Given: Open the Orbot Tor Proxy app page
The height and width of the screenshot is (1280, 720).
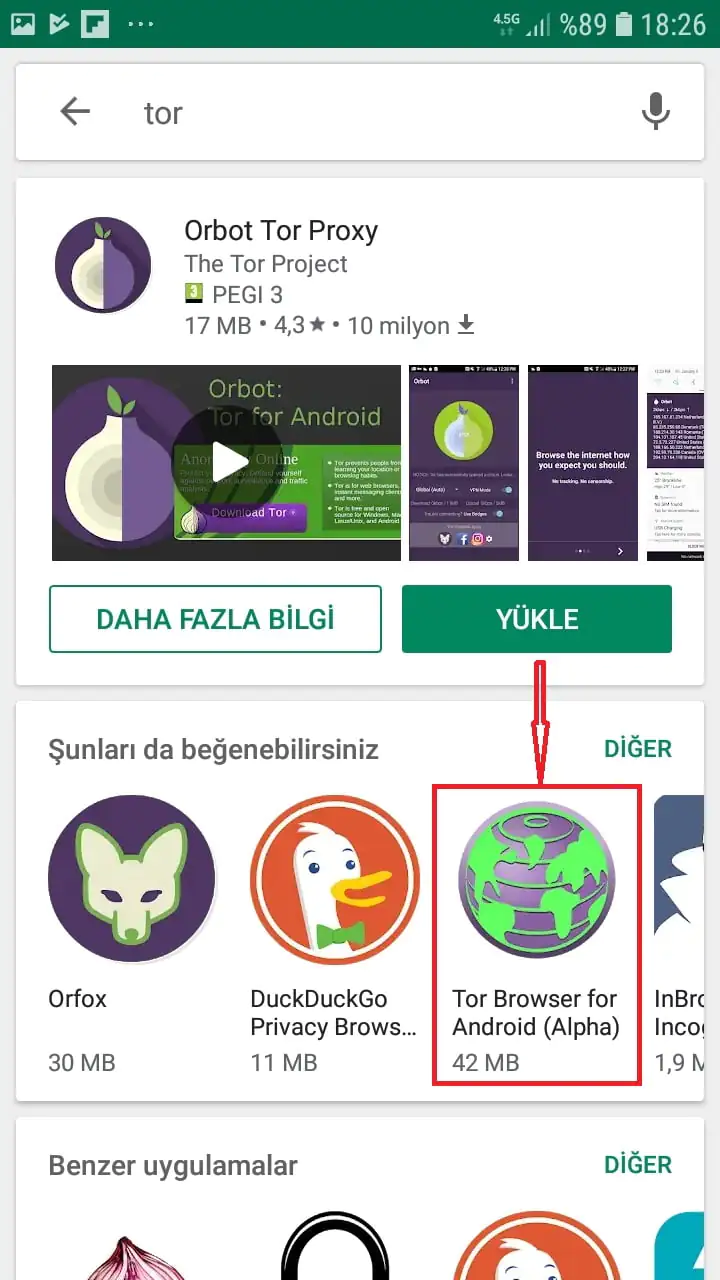Looking at the screenshot, I should tap(281, 231).
